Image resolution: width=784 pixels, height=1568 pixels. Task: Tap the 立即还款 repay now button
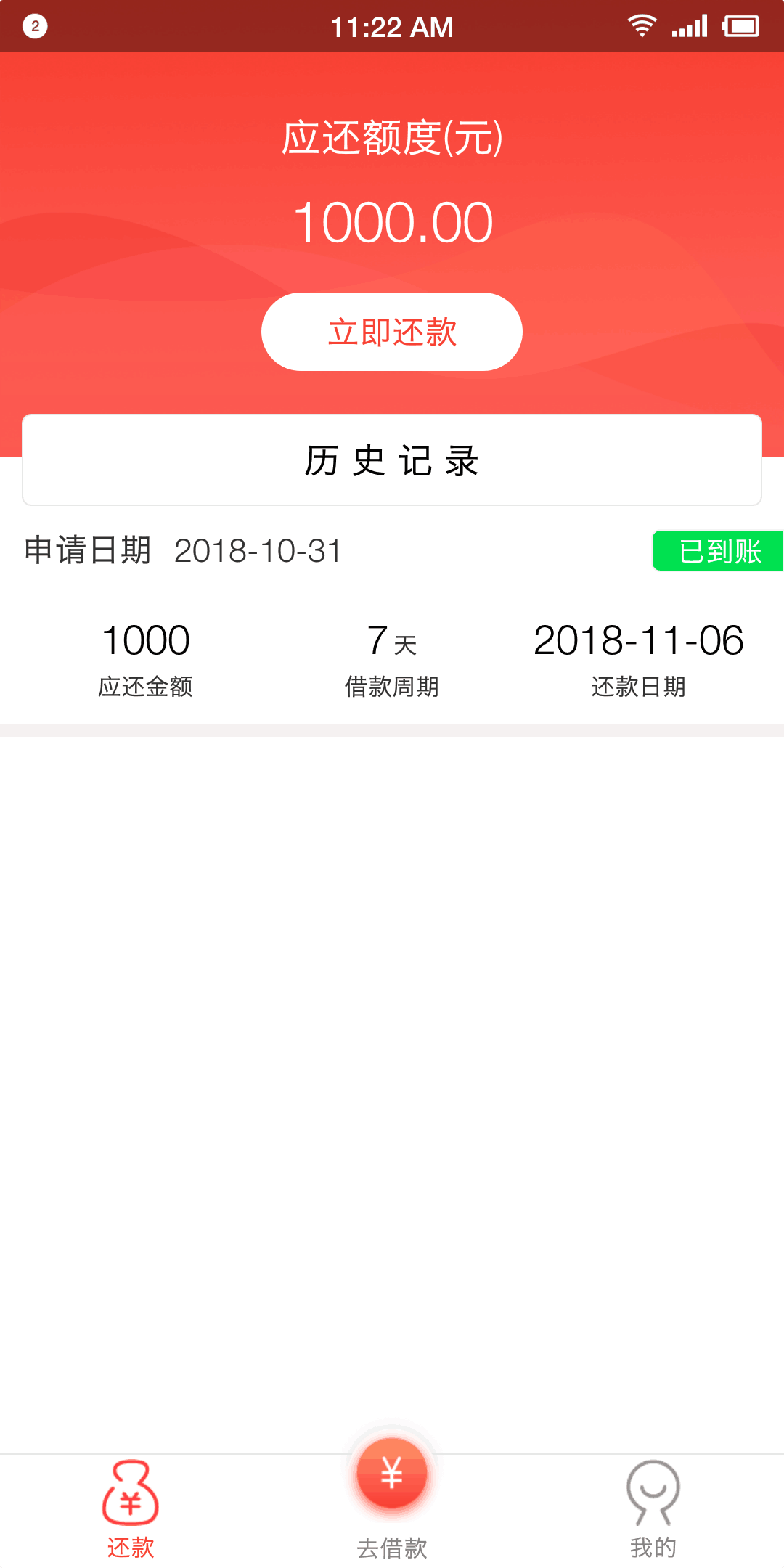pyautogui.click(x=392, y=332)
